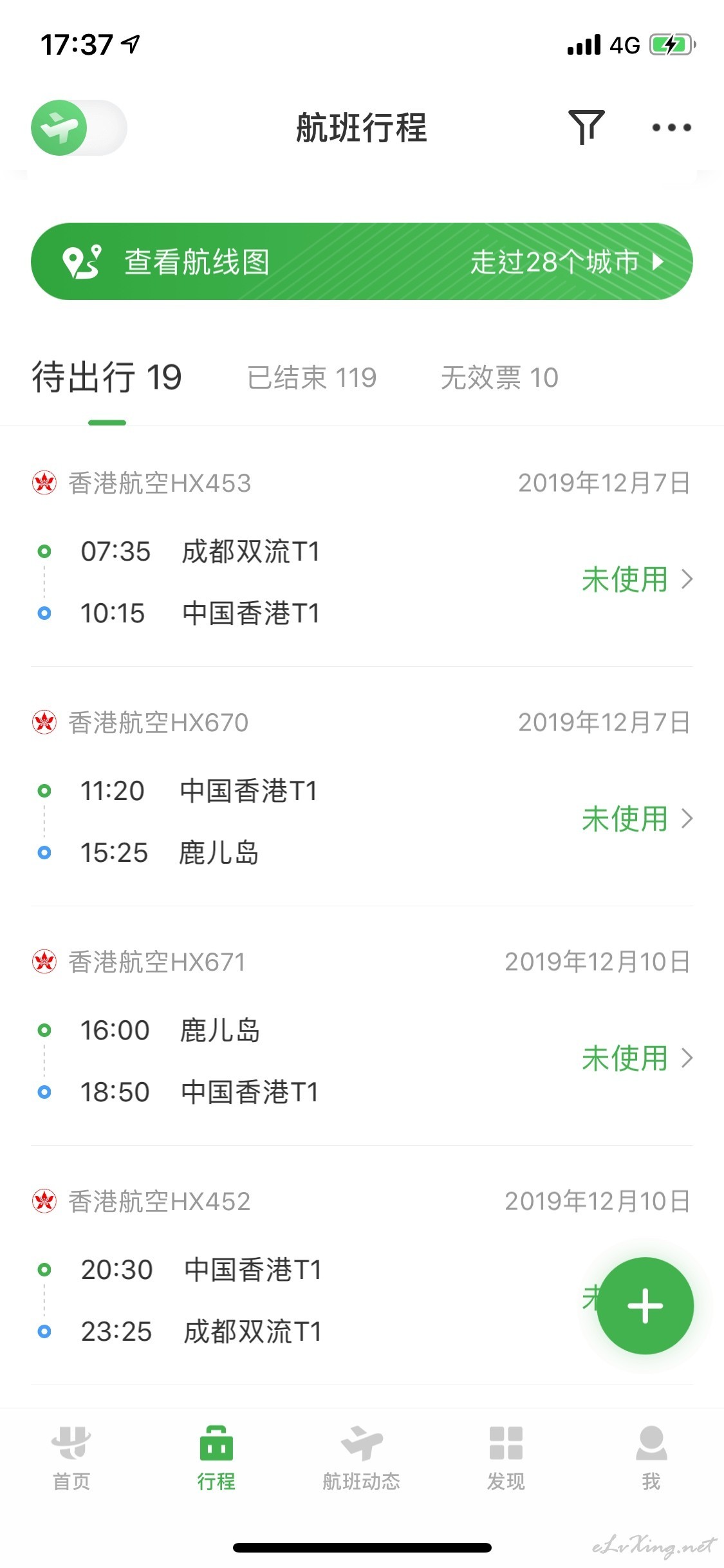The width and height of the screenshot is (724, 1568).
Task: Switch to the 已结束 119 tab
Action: (x=311, y=378)
